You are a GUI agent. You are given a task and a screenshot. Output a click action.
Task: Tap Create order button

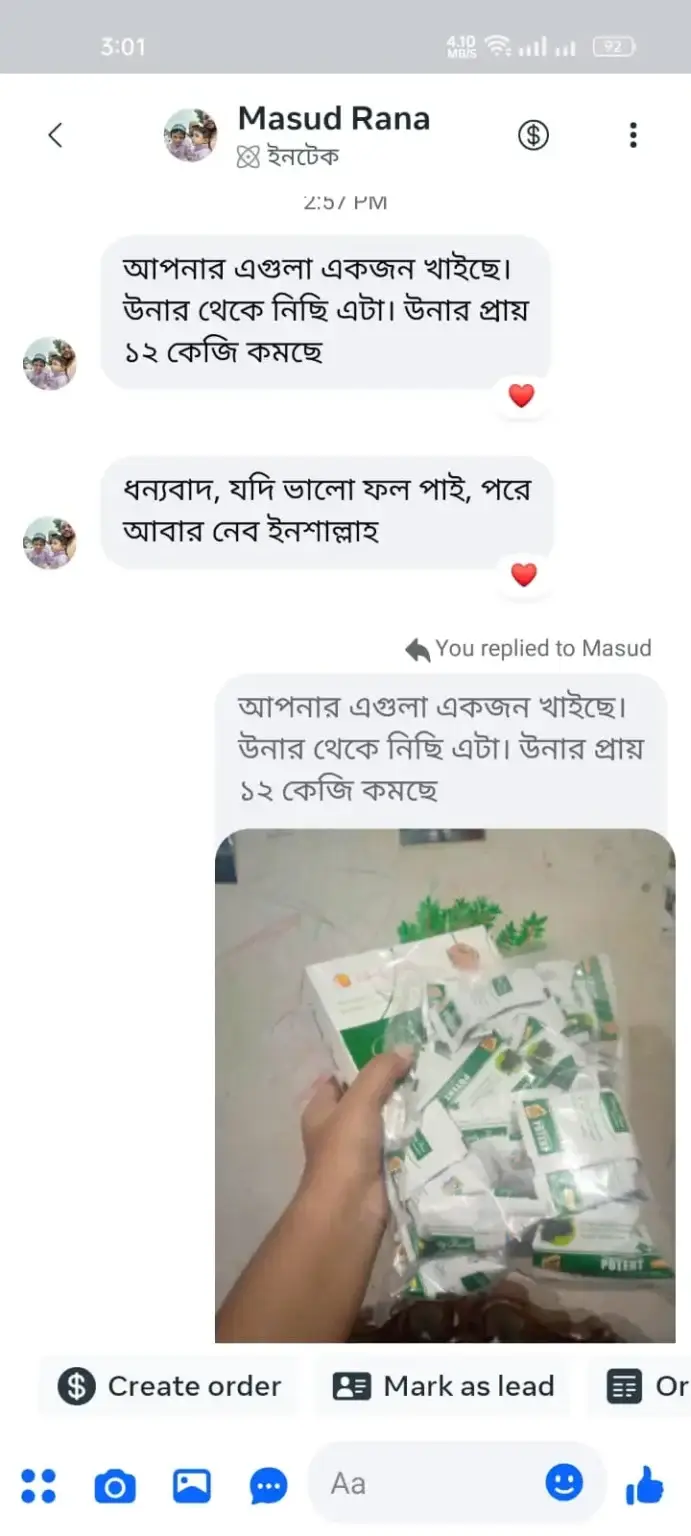[170, 1386]
